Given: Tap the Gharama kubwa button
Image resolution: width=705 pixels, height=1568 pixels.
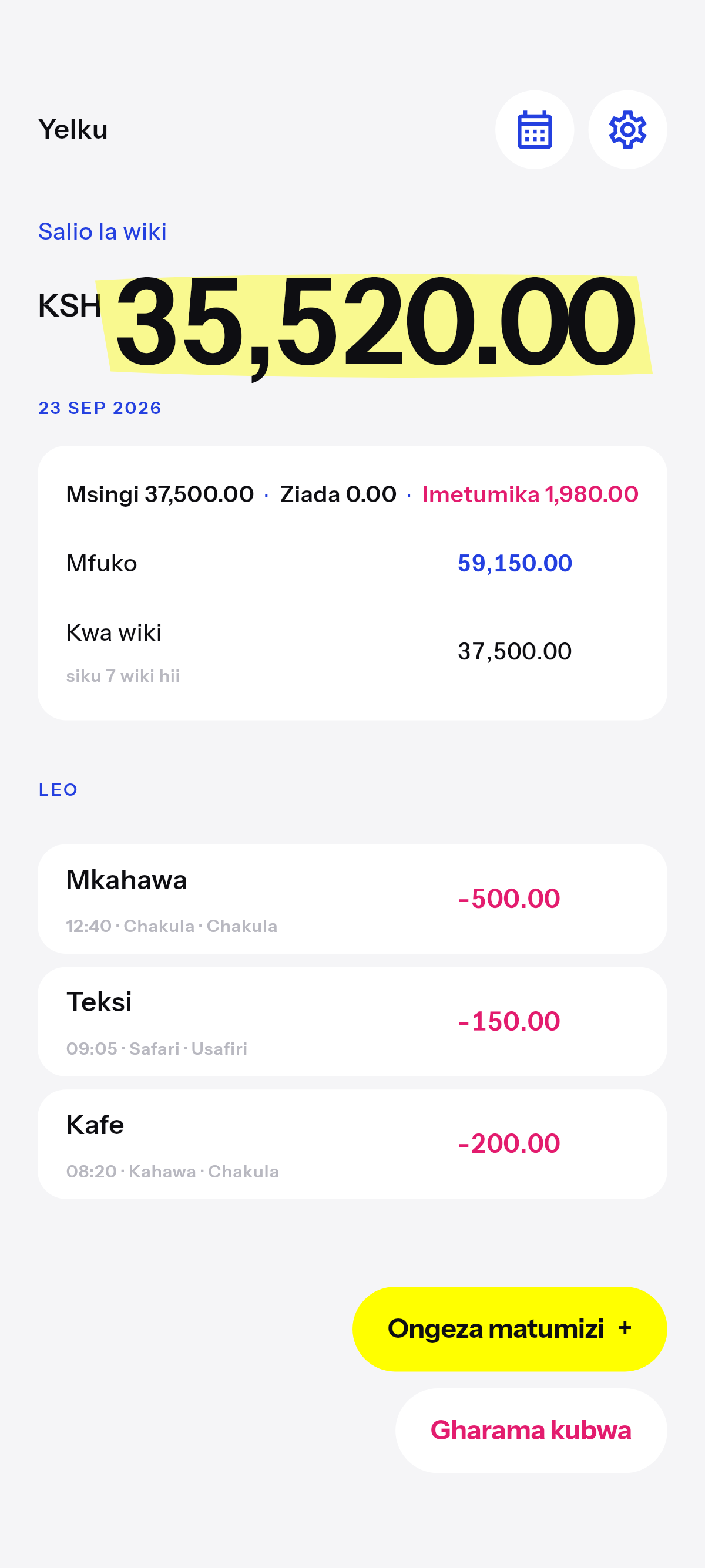Looking at the screenshot, I should 531,1430.
